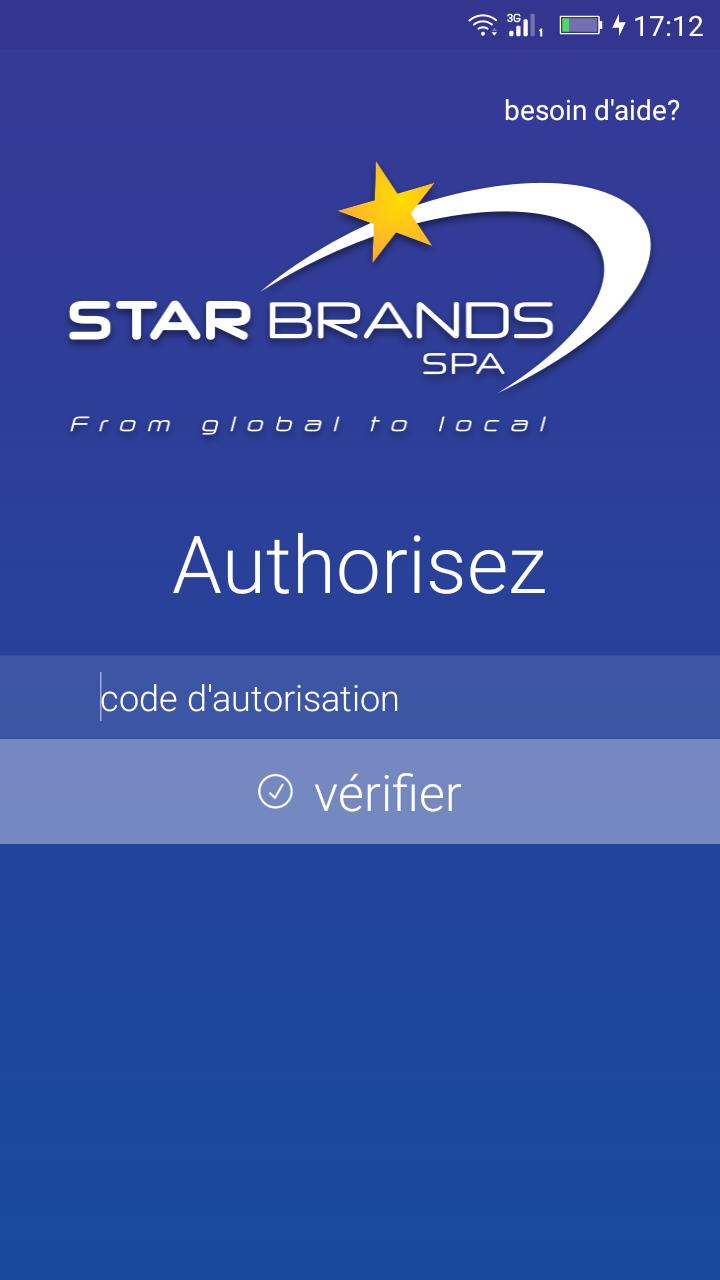Open the "besoin d'aide?" help link
The image size is (720, 1280).
pyautogui.click(x=592, y=110)
